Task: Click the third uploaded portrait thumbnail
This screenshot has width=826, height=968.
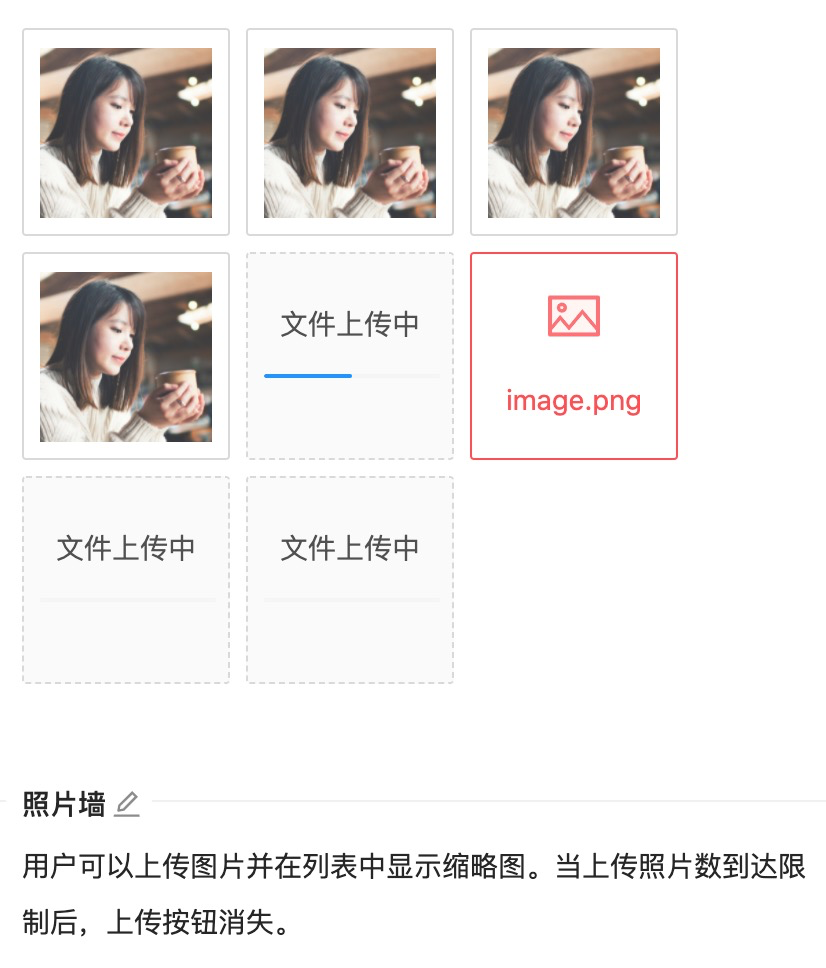Action: pos(573,132)
